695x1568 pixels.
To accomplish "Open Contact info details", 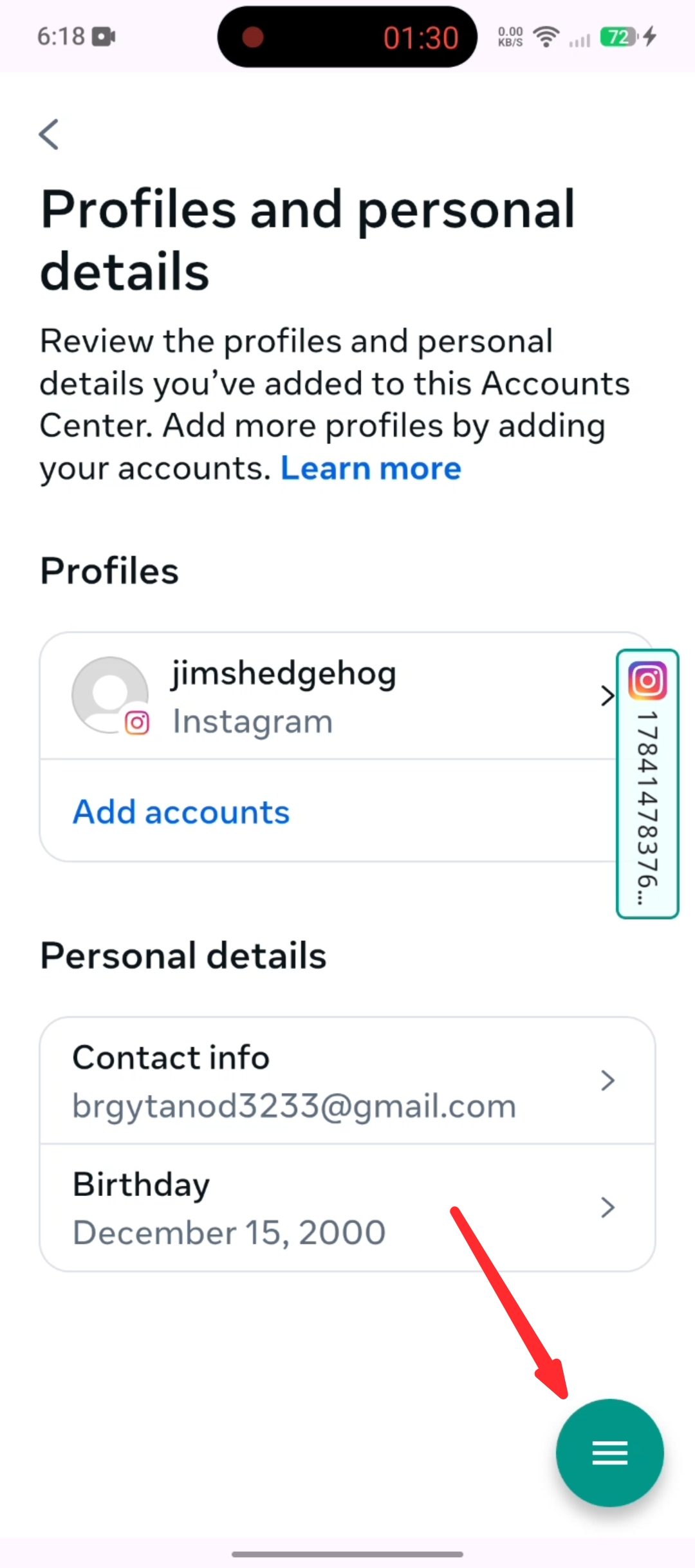I will coord(347,1081).
